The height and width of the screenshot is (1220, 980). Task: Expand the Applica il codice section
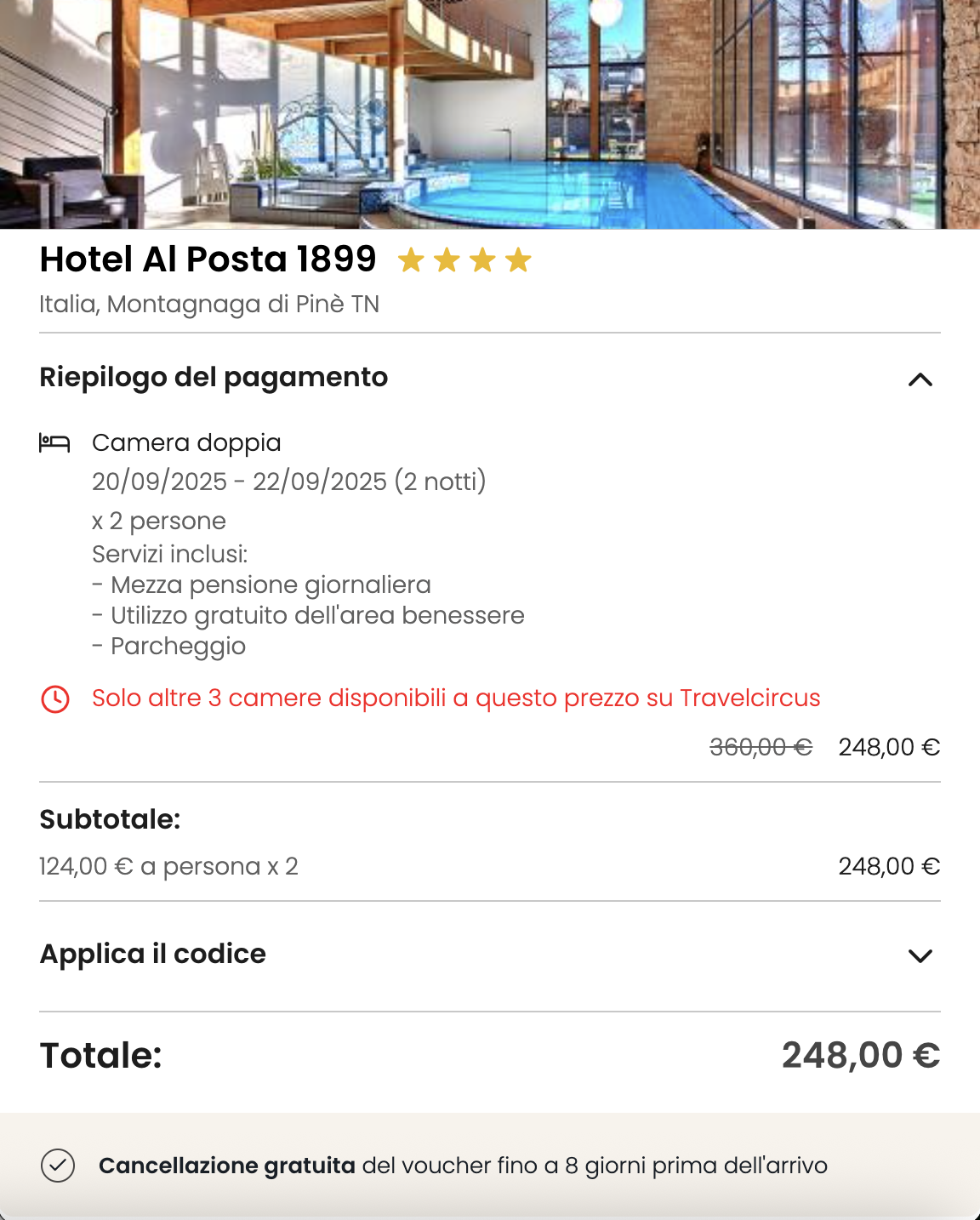coord(920,956)
